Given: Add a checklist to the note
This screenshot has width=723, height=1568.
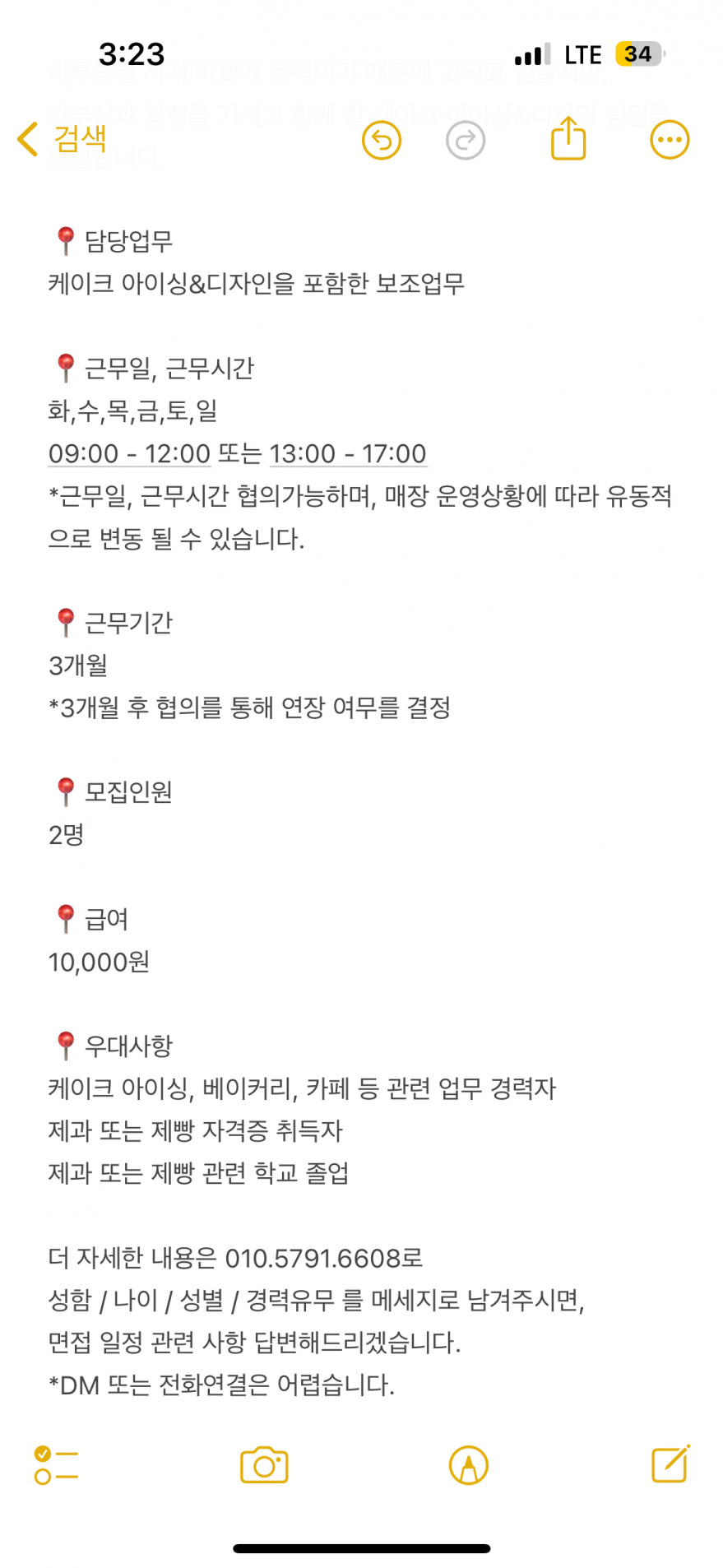Looking at the screenshot, I should [x=56, y=1465].
